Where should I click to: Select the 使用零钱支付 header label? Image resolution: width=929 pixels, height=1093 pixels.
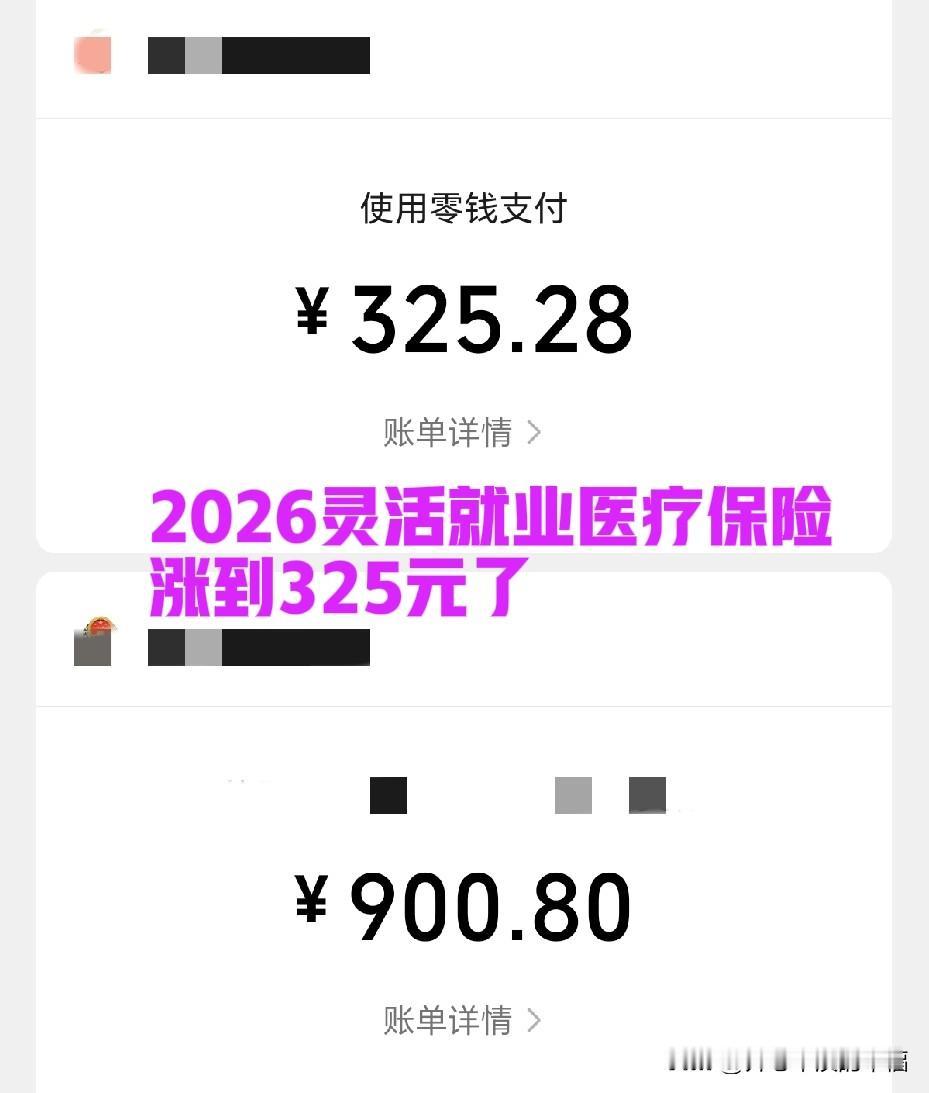point(463,209)
